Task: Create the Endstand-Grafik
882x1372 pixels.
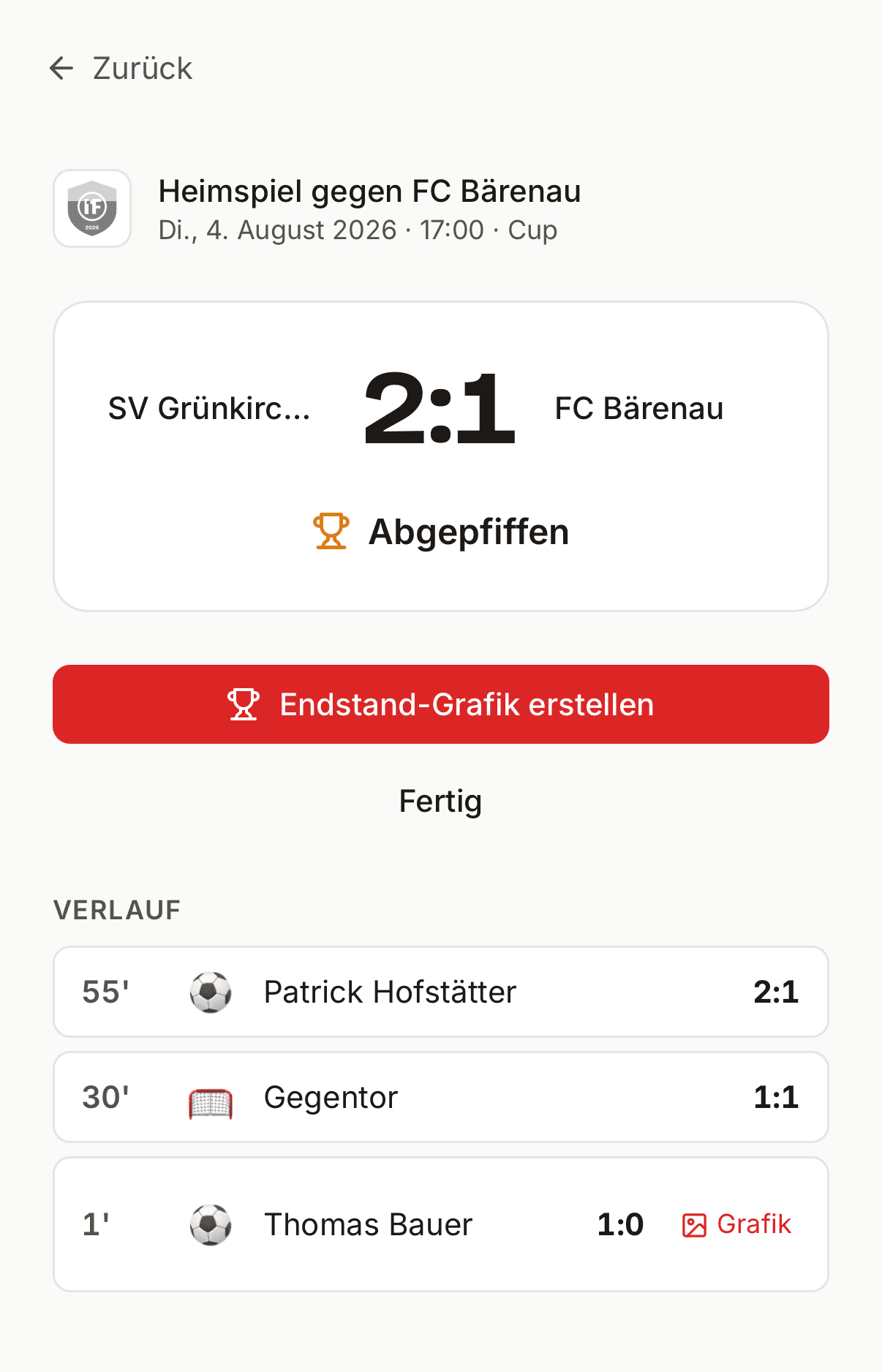Action: point(441,704)
